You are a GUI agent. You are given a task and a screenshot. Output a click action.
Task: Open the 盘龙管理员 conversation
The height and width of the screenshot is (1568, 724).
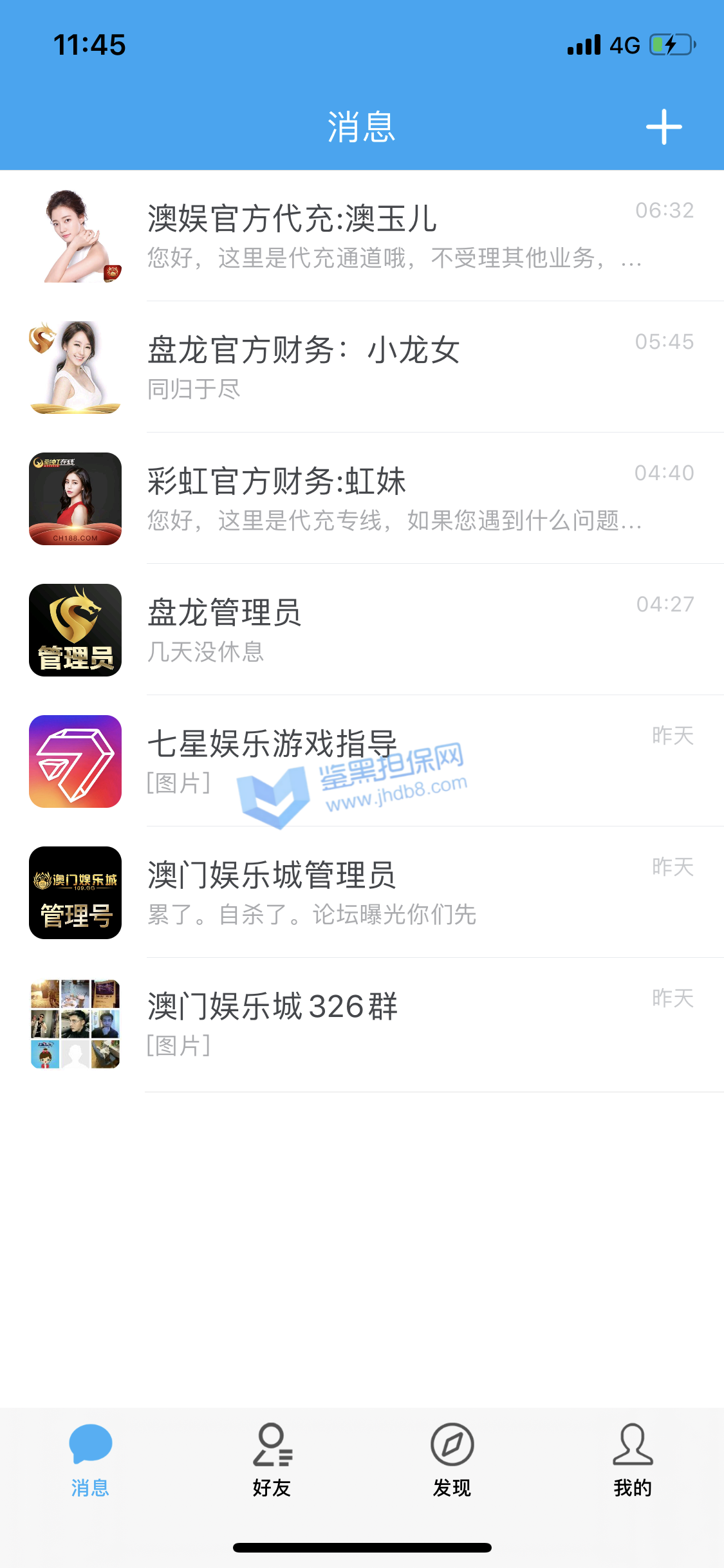[386, 630]
